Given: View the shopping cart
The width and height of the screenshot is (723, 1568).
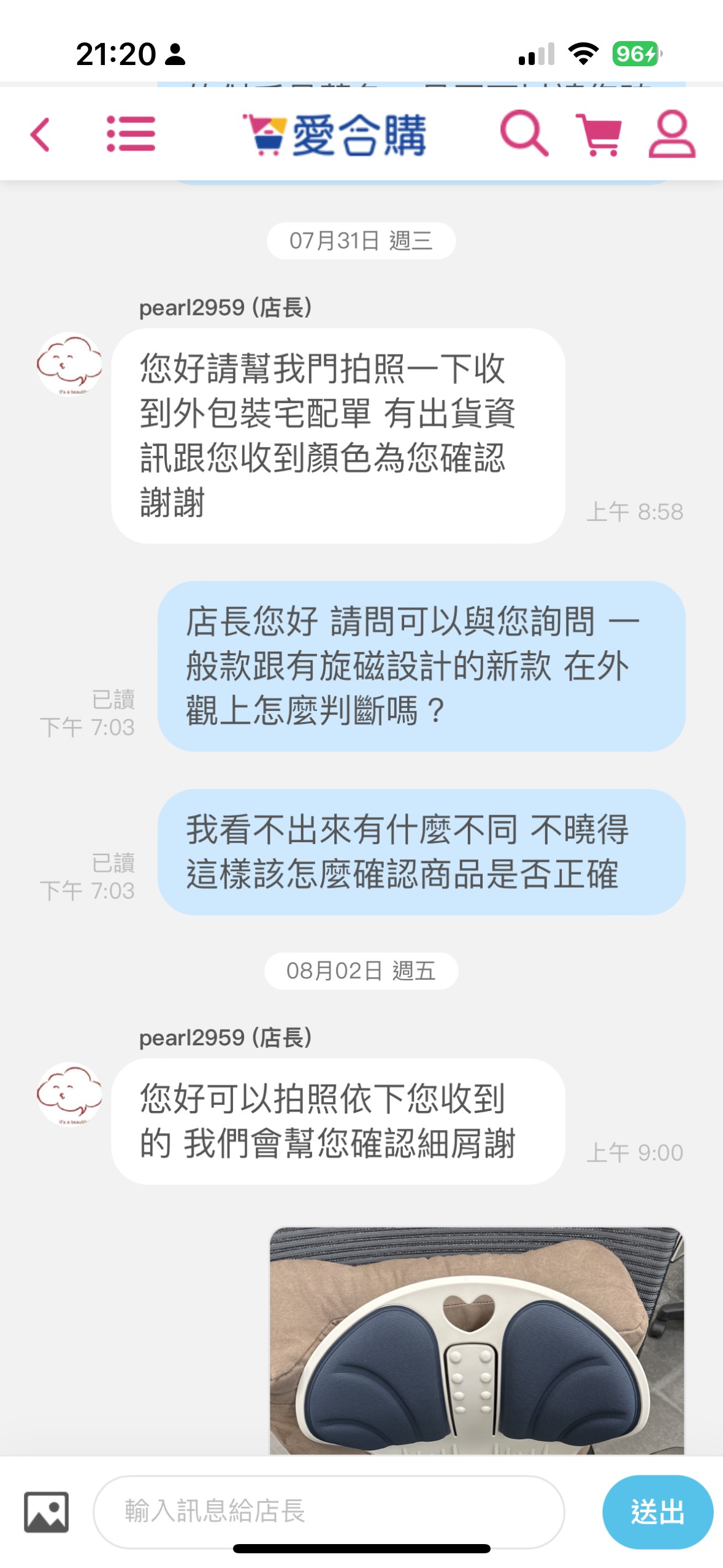Looking at the screenshot, I should [x=599, y=134].
